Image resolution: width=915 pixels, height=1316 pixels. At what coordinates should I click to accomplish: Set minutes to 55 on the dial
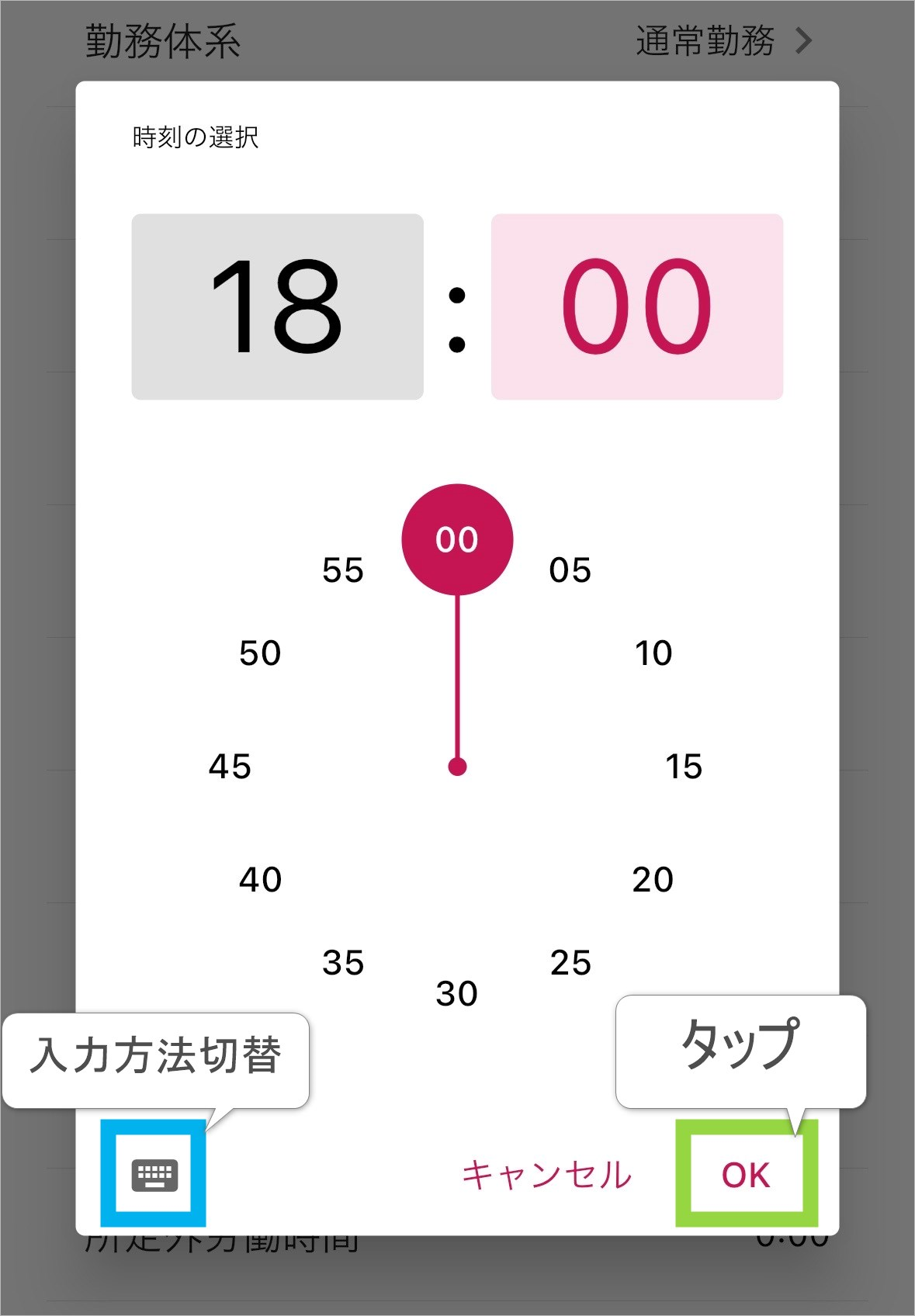pyautogui.click(x=343, y=570)
